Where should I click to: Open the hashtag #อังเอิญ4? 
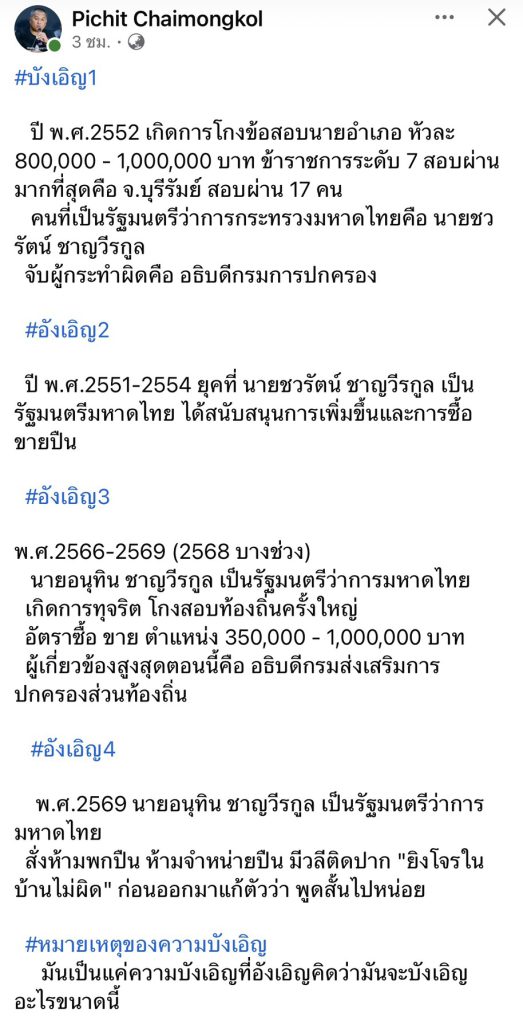point(72,750)
